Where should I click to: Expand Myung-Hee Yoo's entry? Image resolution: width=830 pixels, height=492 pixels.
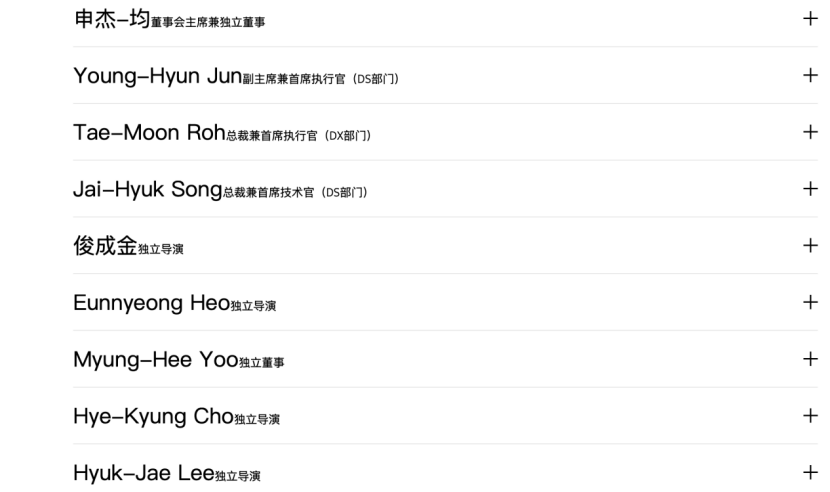click(x=810, y=358)
